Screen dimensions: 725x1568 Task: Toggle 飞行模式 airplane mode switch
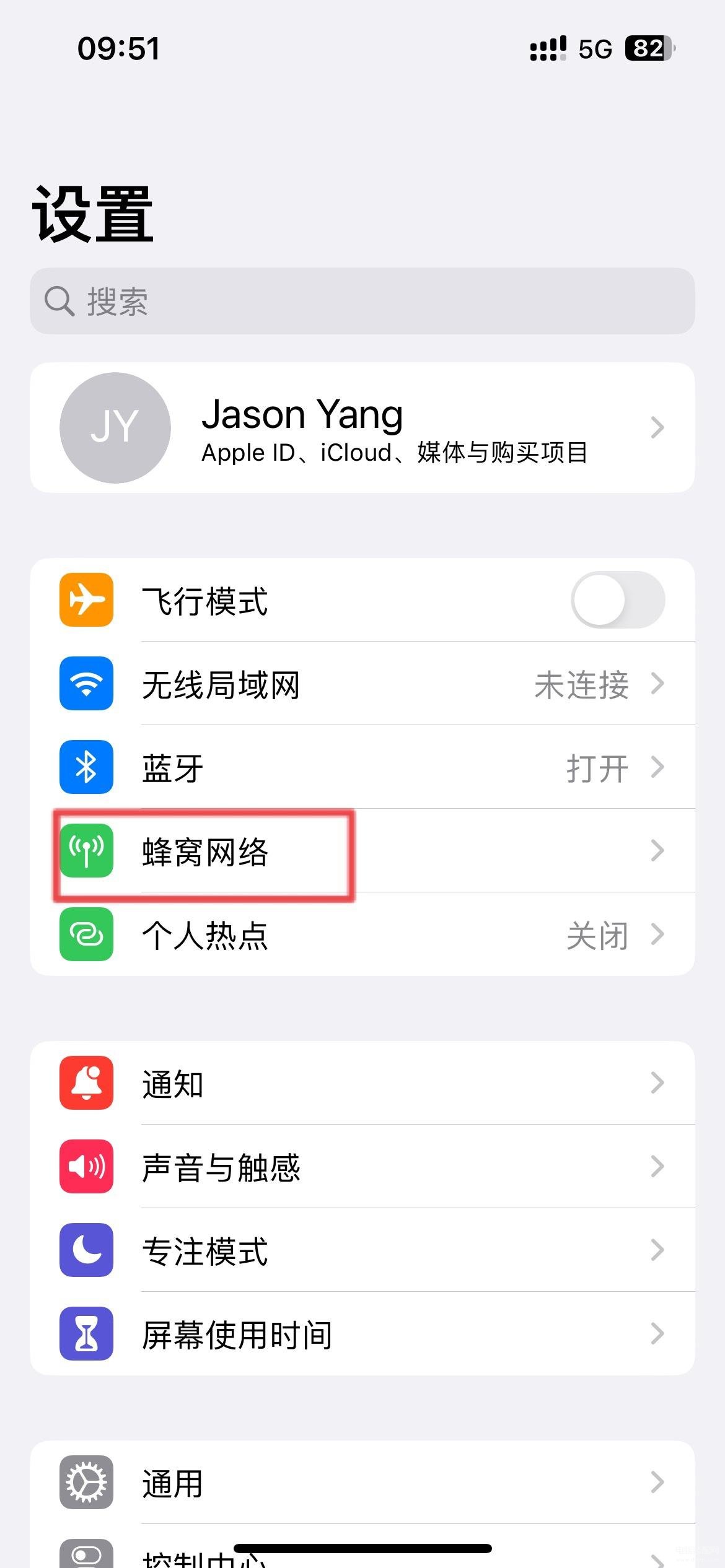pyautogui.click(x=617, y=599)
